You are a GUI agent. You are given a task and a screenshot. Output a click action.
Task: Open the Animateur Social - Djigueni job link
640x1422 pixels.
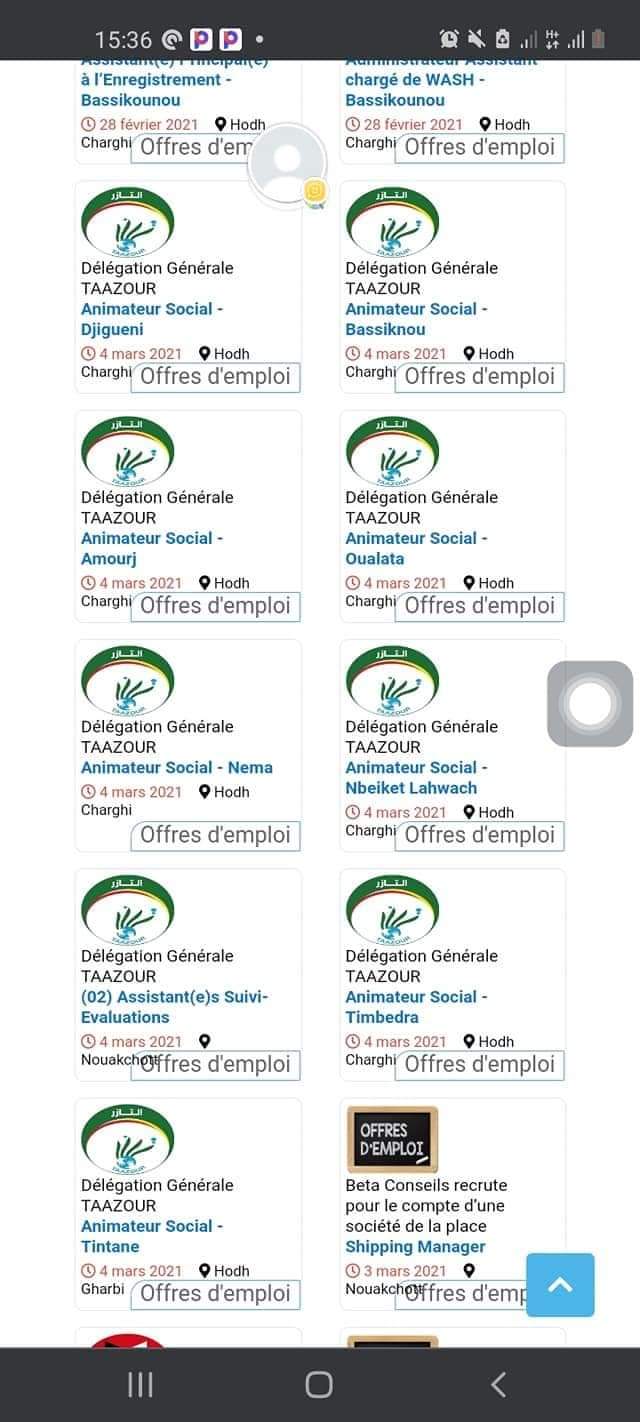(152, 319)
